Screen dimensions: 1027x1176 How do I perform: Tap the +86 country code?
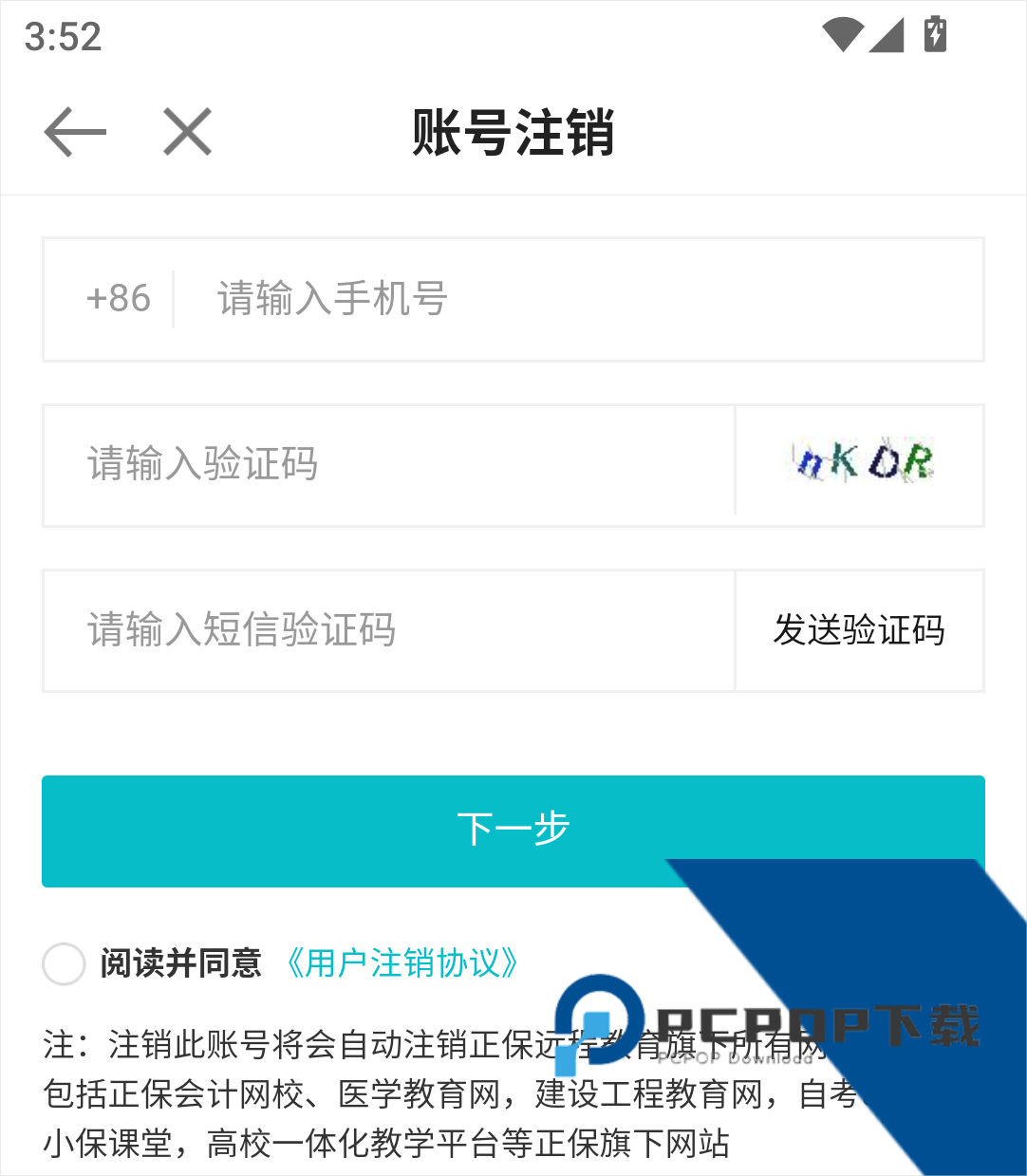coord(119,299)
